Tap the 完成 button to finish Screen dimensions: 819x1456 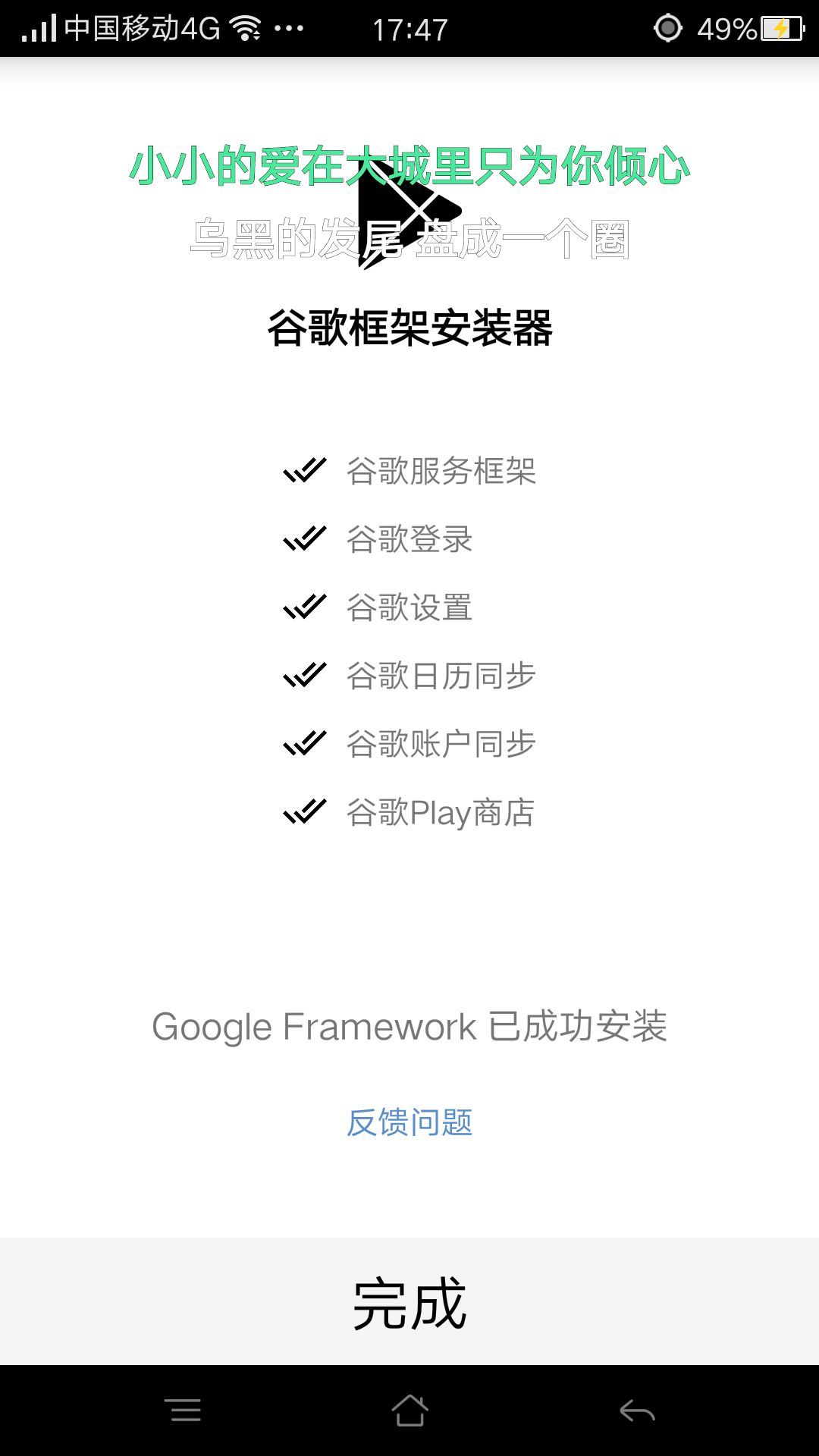click(409, 1301)
